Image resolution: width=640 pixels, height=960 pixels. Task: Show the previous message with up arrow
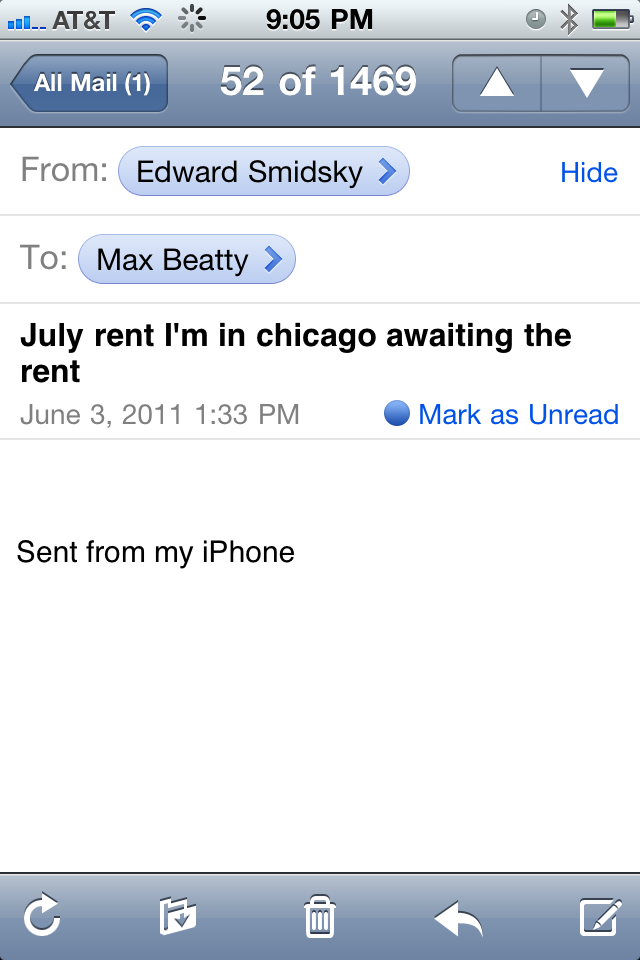[x=497, y=83]
